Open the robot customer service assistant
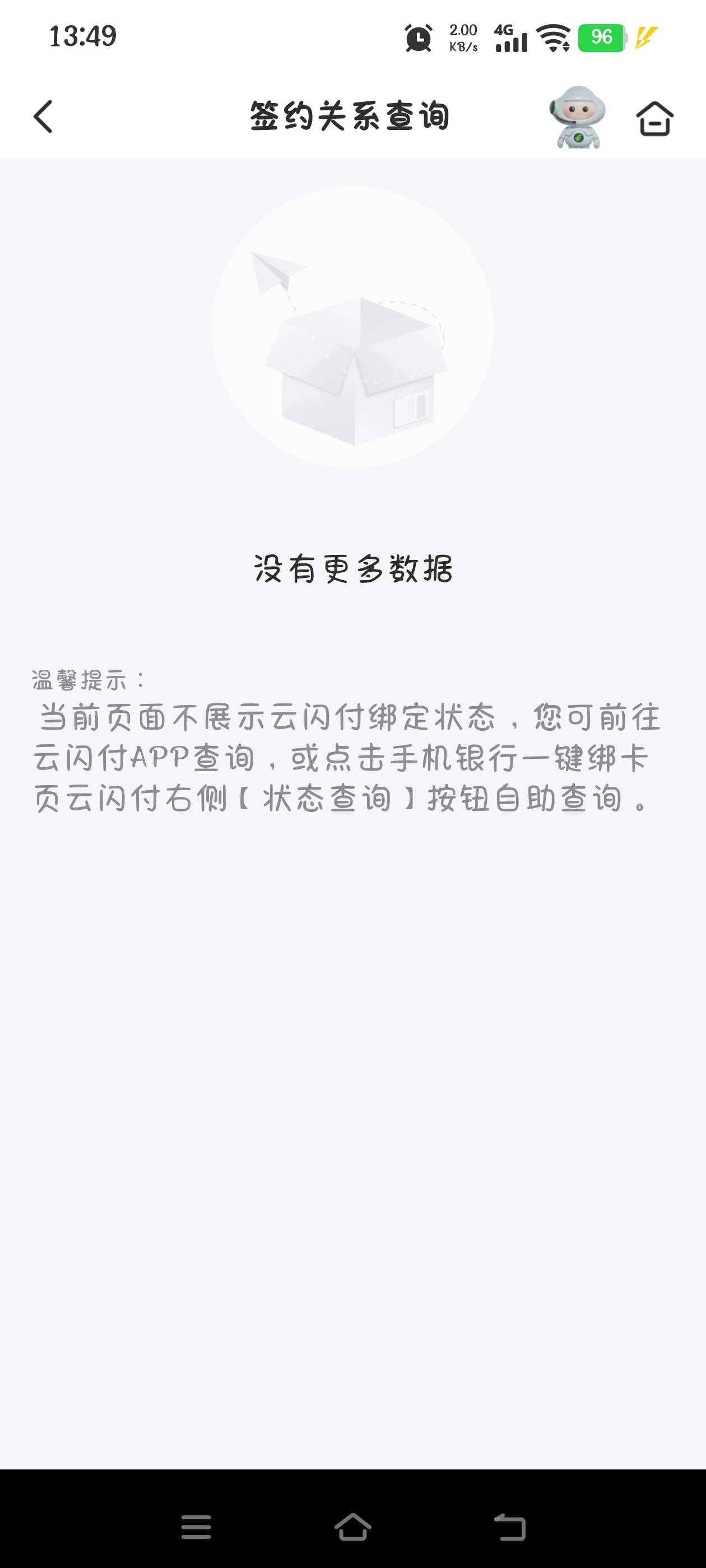Screen dimensions: 706x1568 pyautogui.click(x=578, y=117)
